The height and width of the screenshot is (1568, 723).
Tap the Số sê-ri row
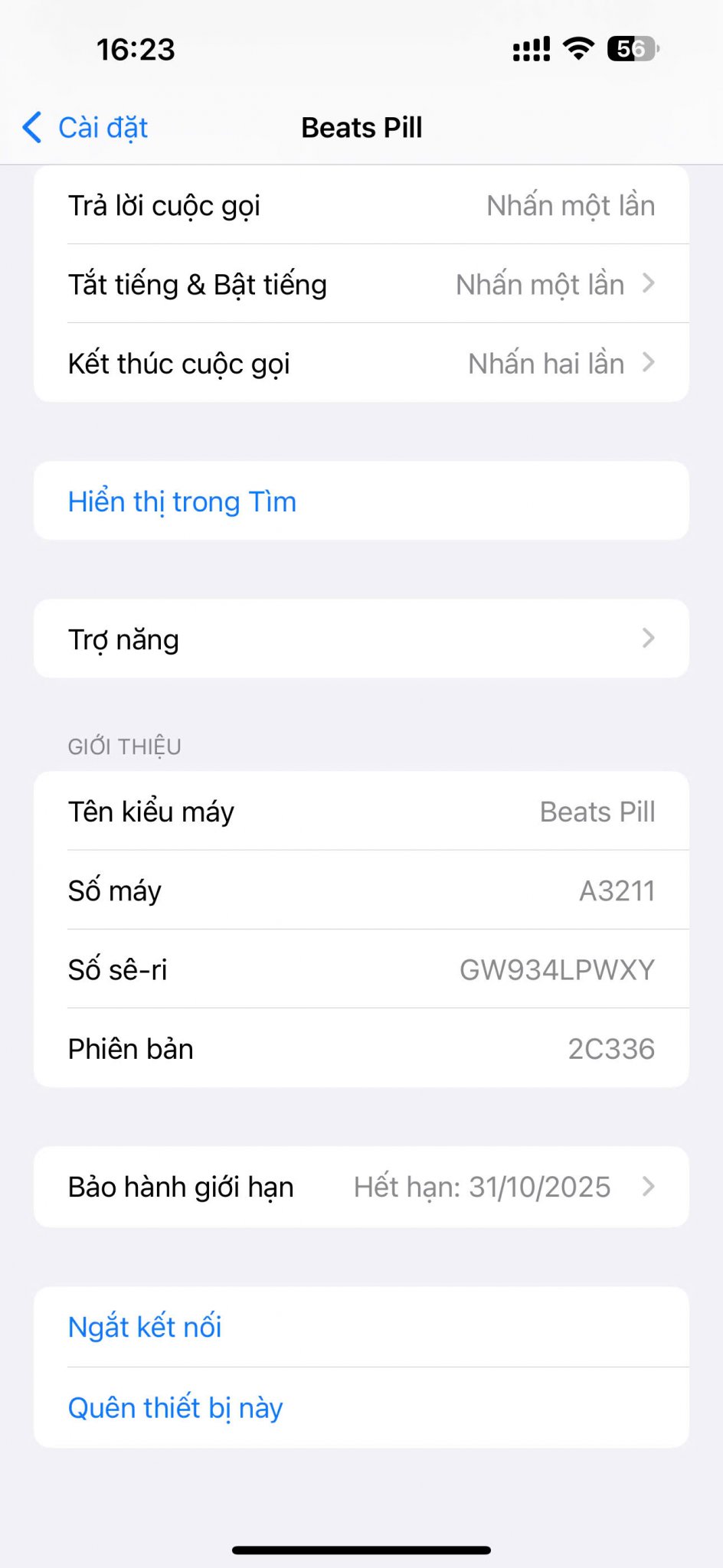[x=361, y=970]
